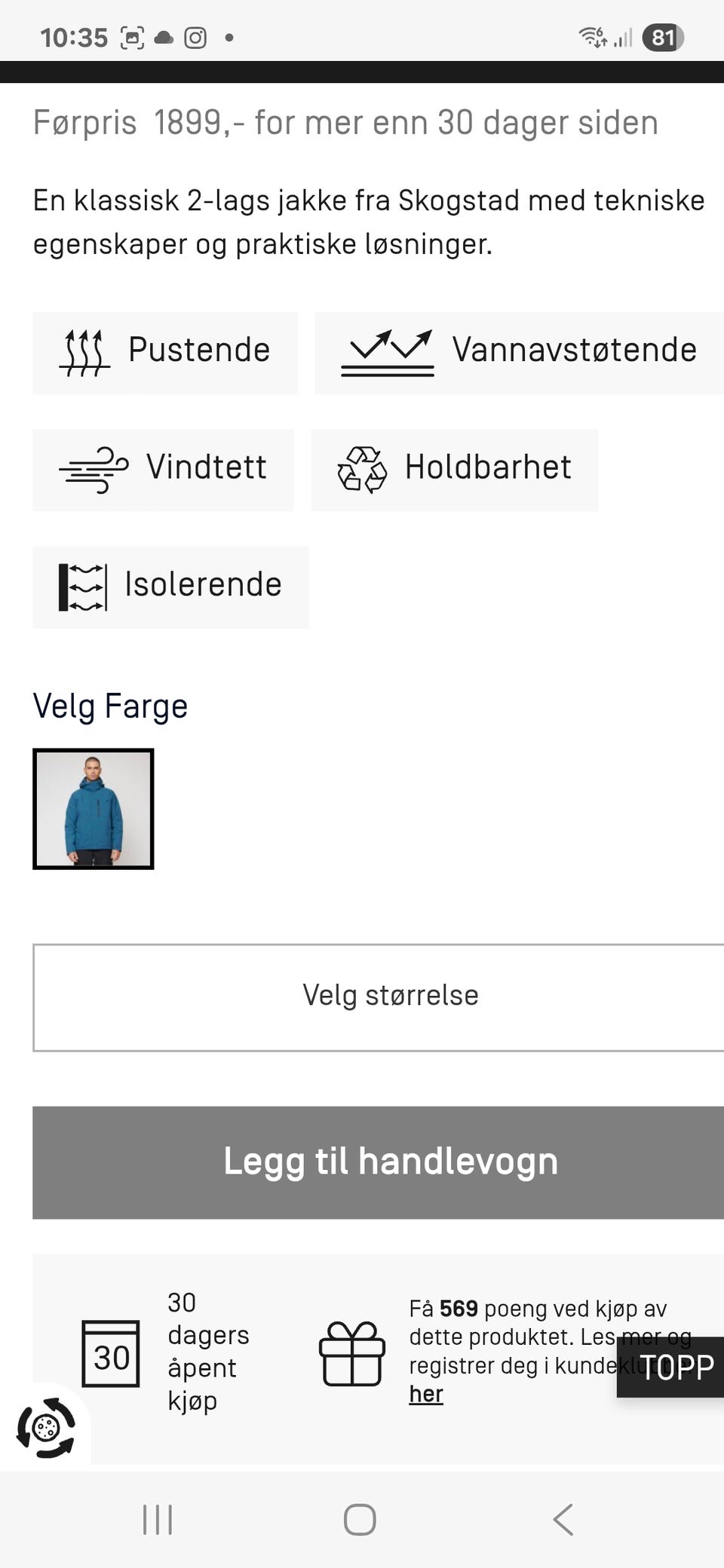
Task: Expand the Velg Farge color options
Action: point(110,706)
